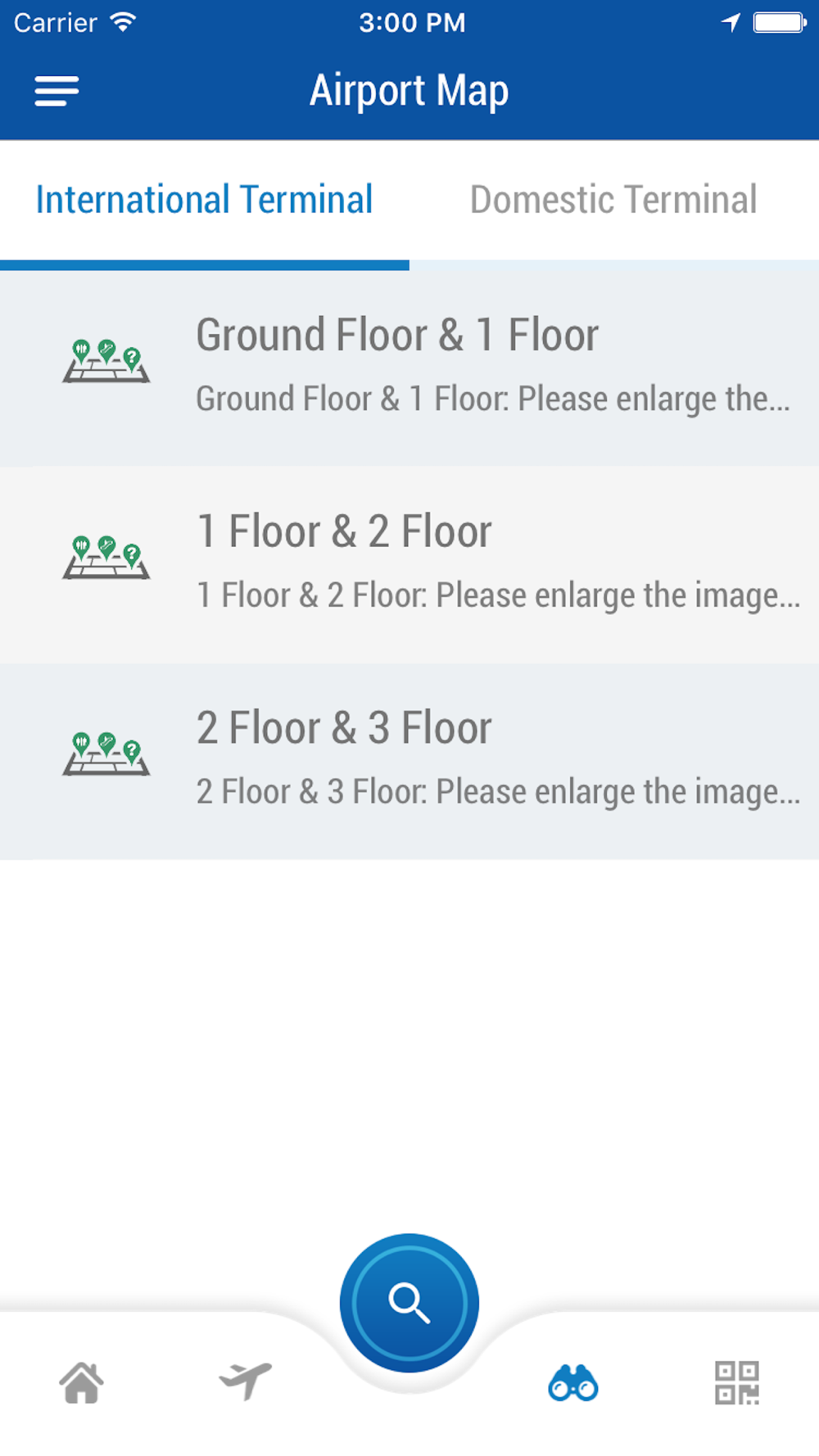The height and width of the screenshot is (1456, 819).
Task: Open the 1 Floor & 2 Floor map
Action: (409, 565)
